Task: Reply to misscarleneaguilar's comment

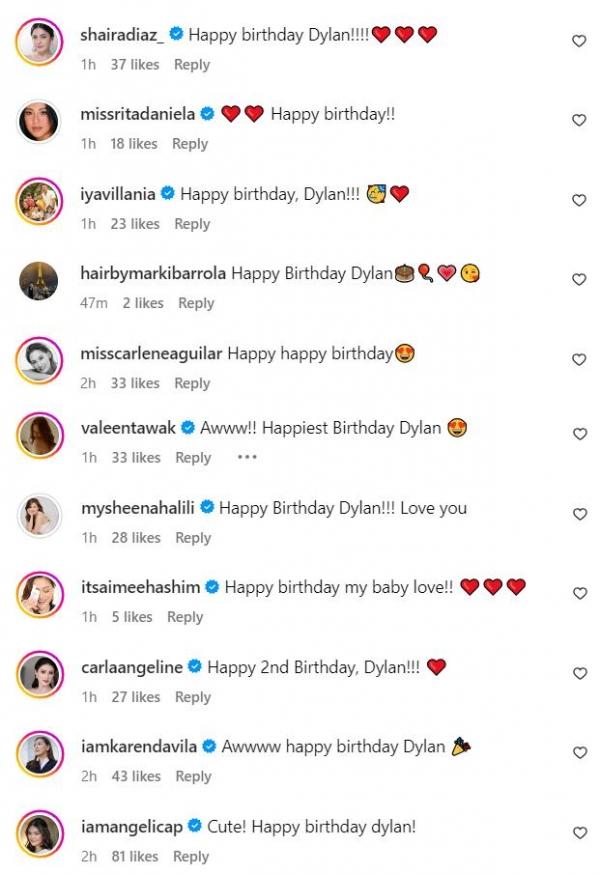Action: (192, 383)
